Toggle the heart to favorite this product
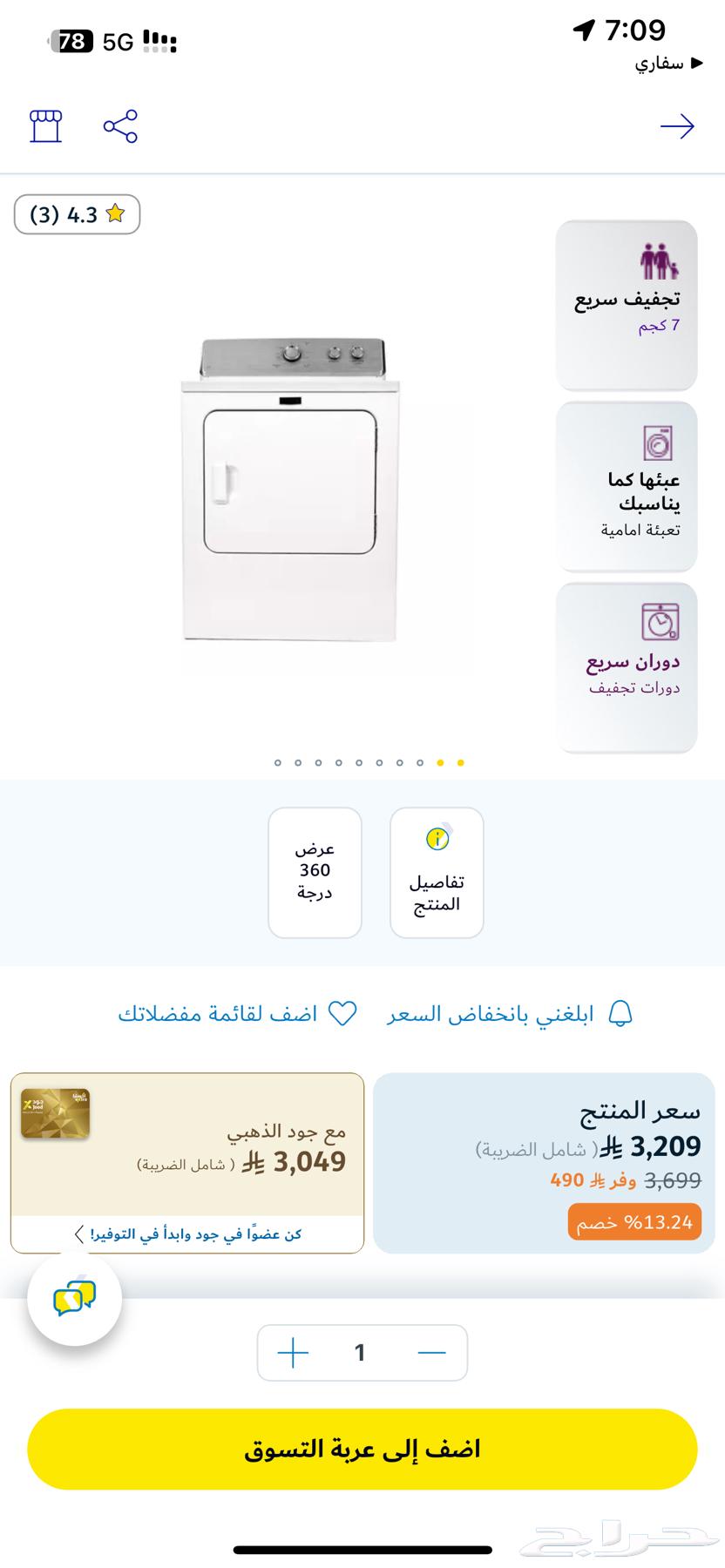The width and height of the screenshot is (725, 1568). (343, 1013)
